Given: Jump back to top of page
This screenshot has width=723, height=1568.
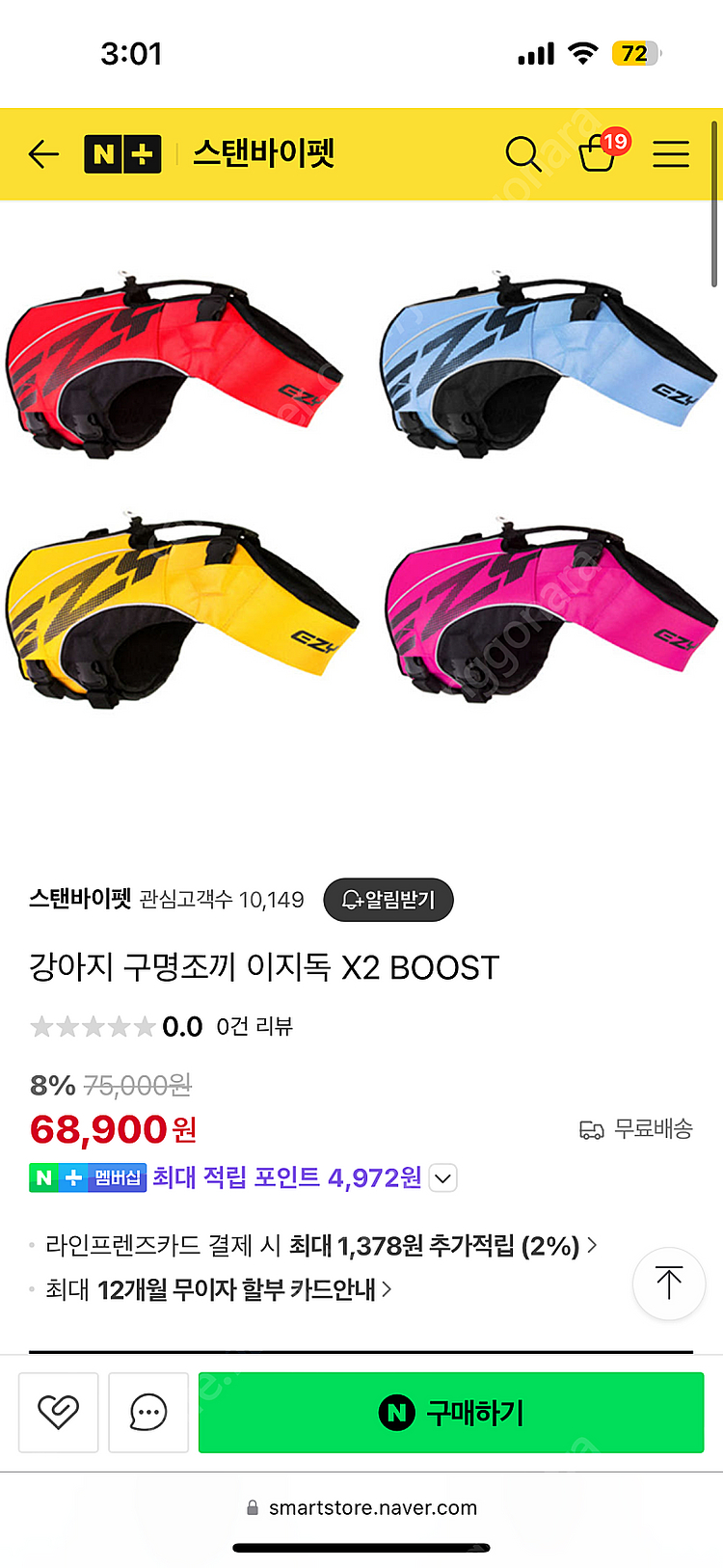Looking at the screenshot, I should pos(669,1284).
